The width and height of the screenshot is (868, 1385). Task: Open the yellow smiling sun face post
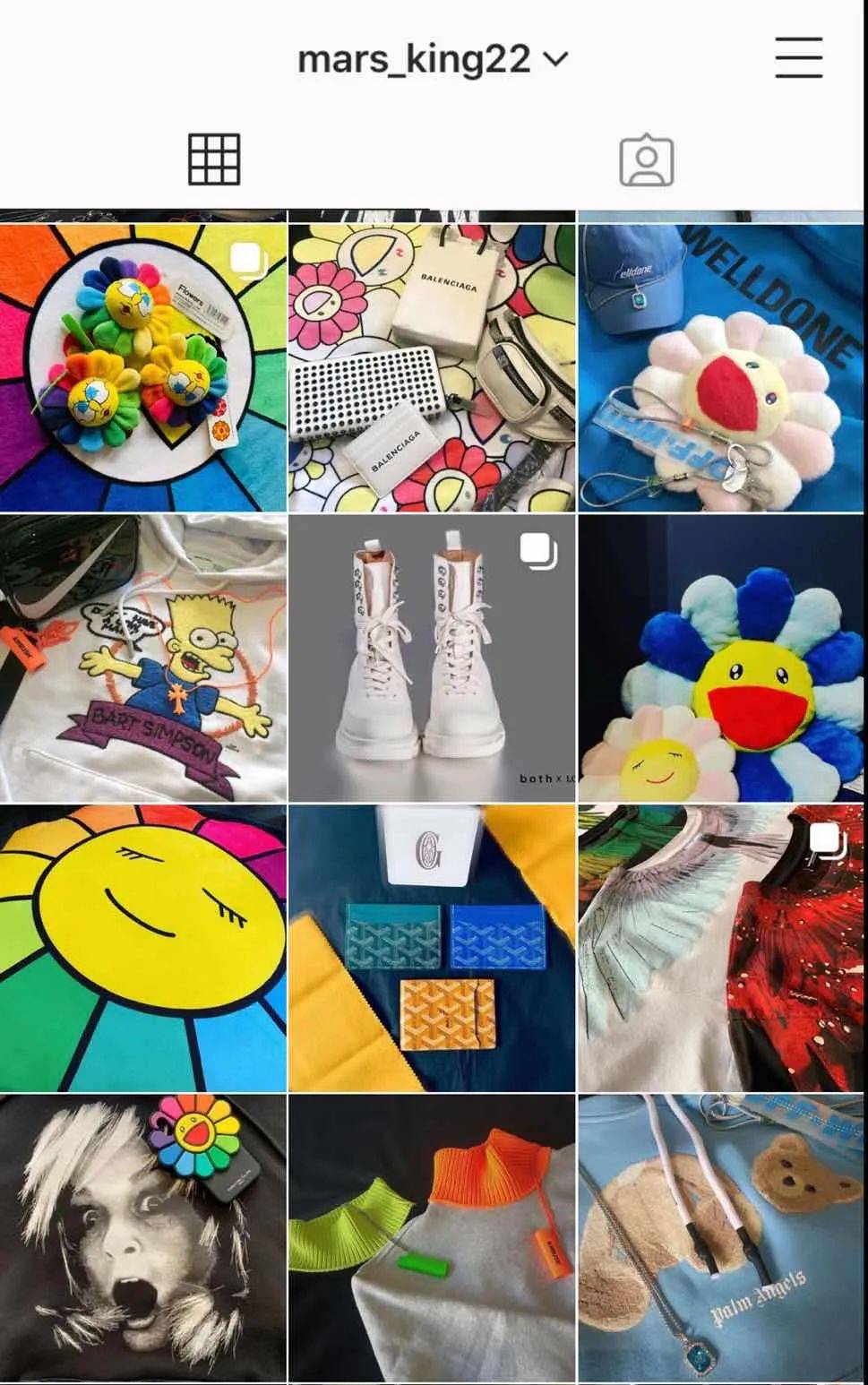pyautogui.click(x=143, y=948)
